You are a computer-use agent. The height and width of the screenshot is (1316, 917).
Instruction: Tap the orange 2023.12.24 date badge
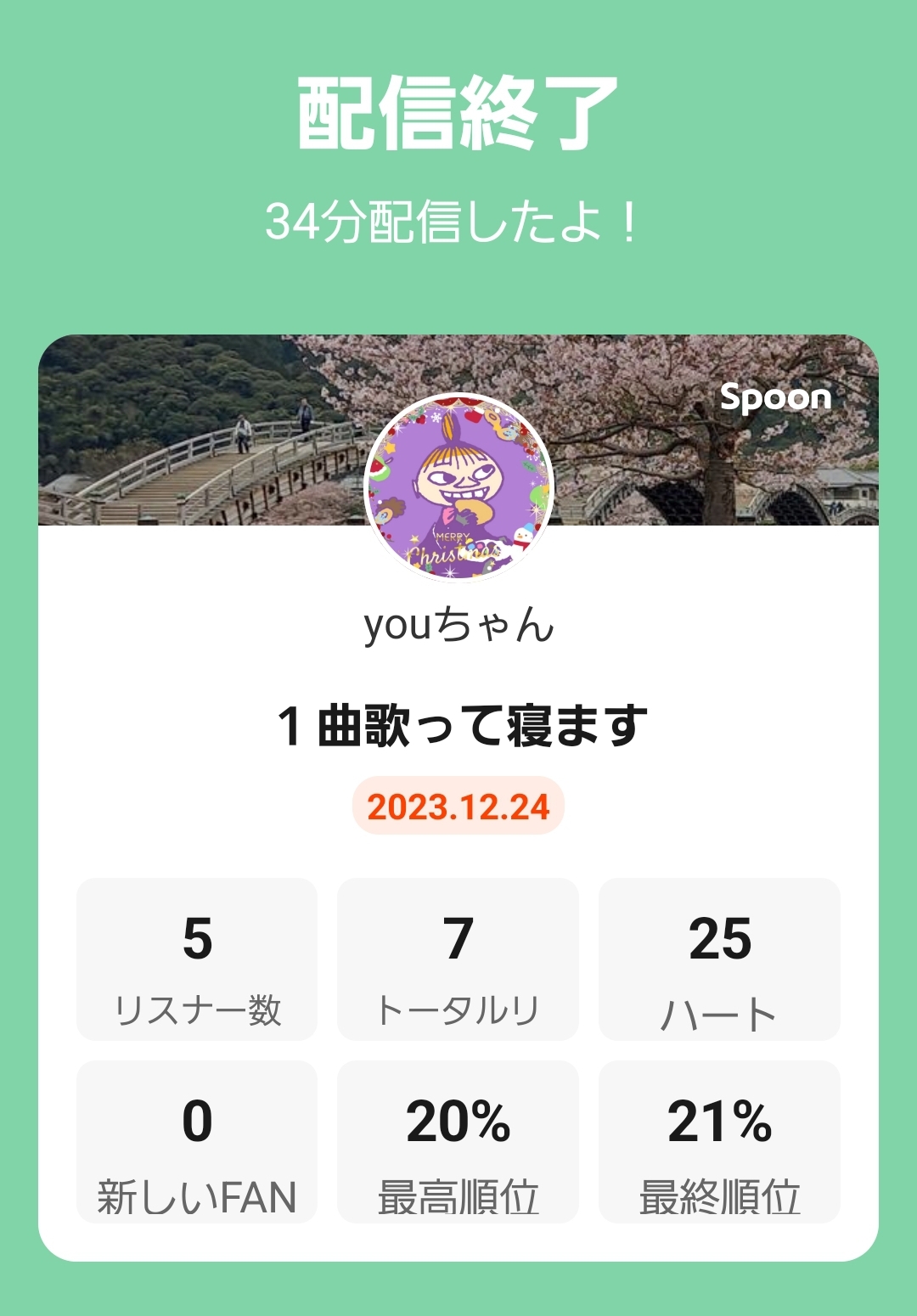(458, 807)
